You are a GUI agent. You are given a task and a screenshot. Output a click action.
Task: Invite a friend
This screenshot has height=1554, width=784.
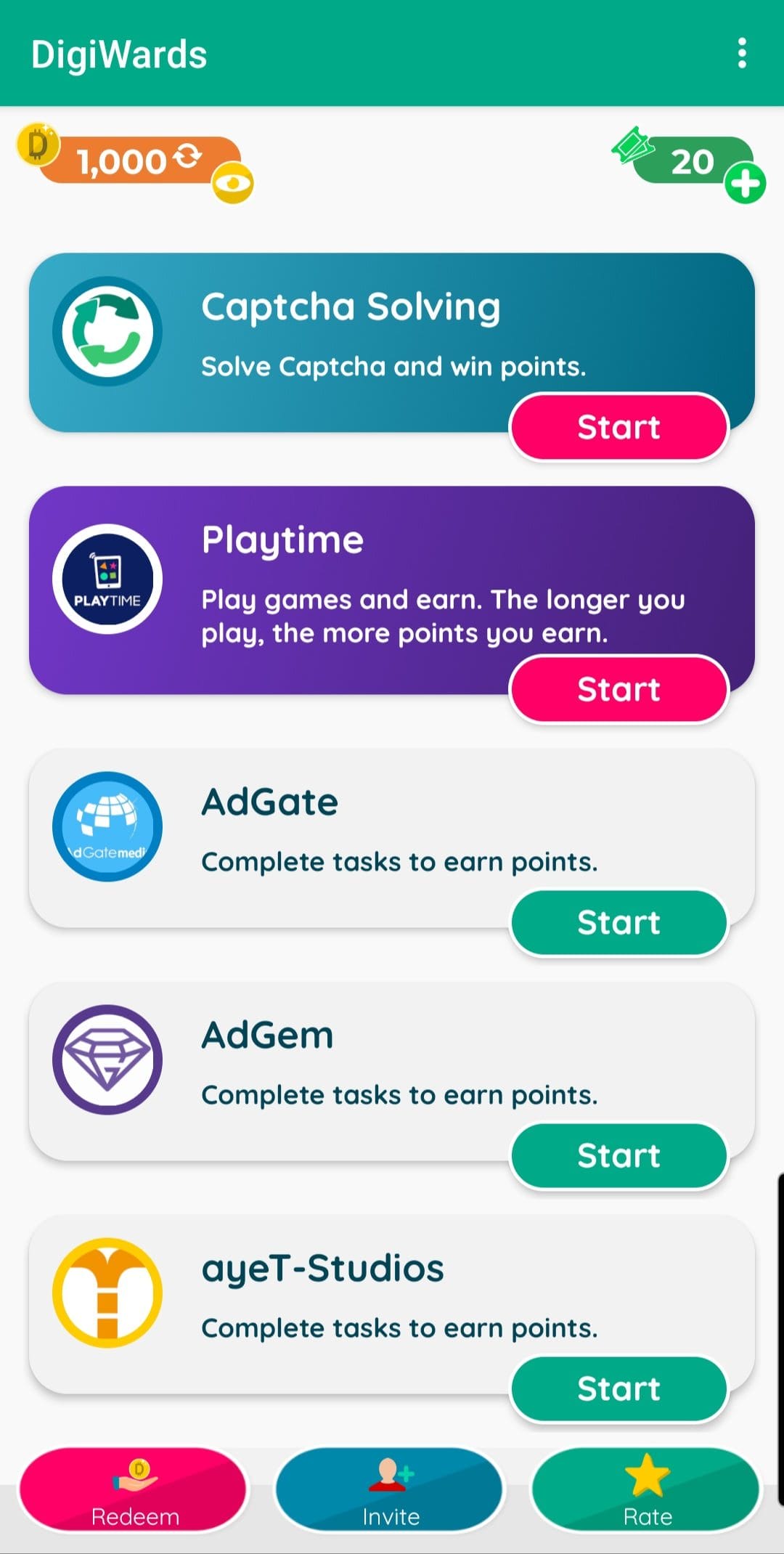[x=390, y=1490]
